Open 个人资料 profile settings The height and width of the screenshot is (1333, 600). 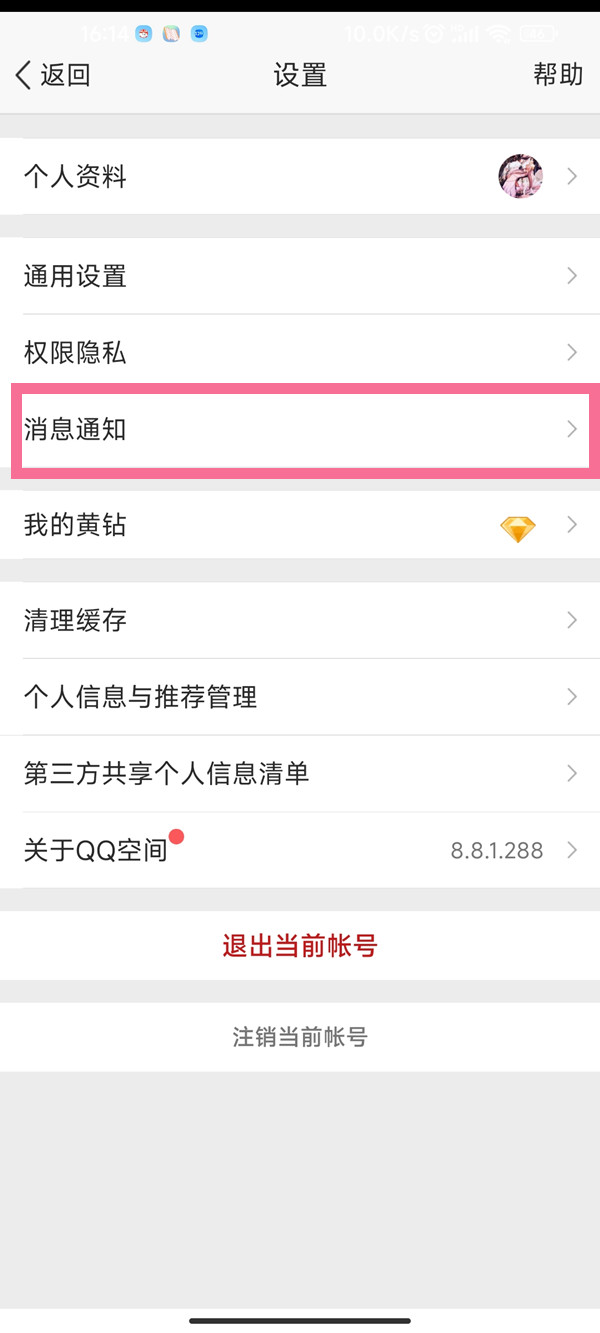pos(300,177)
